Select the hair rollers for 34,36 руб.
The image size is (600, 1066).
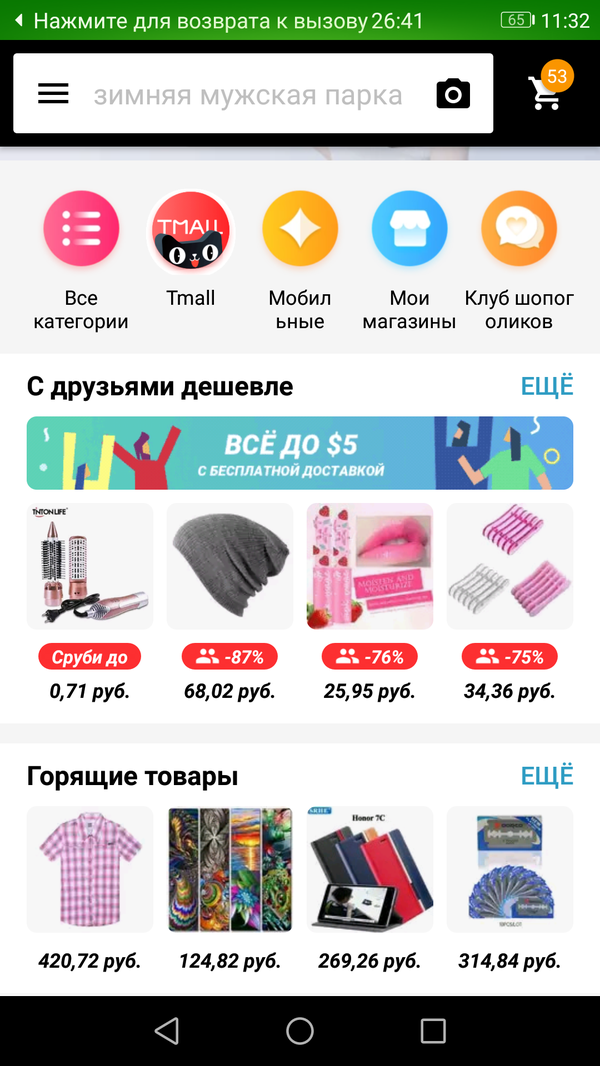510,567
